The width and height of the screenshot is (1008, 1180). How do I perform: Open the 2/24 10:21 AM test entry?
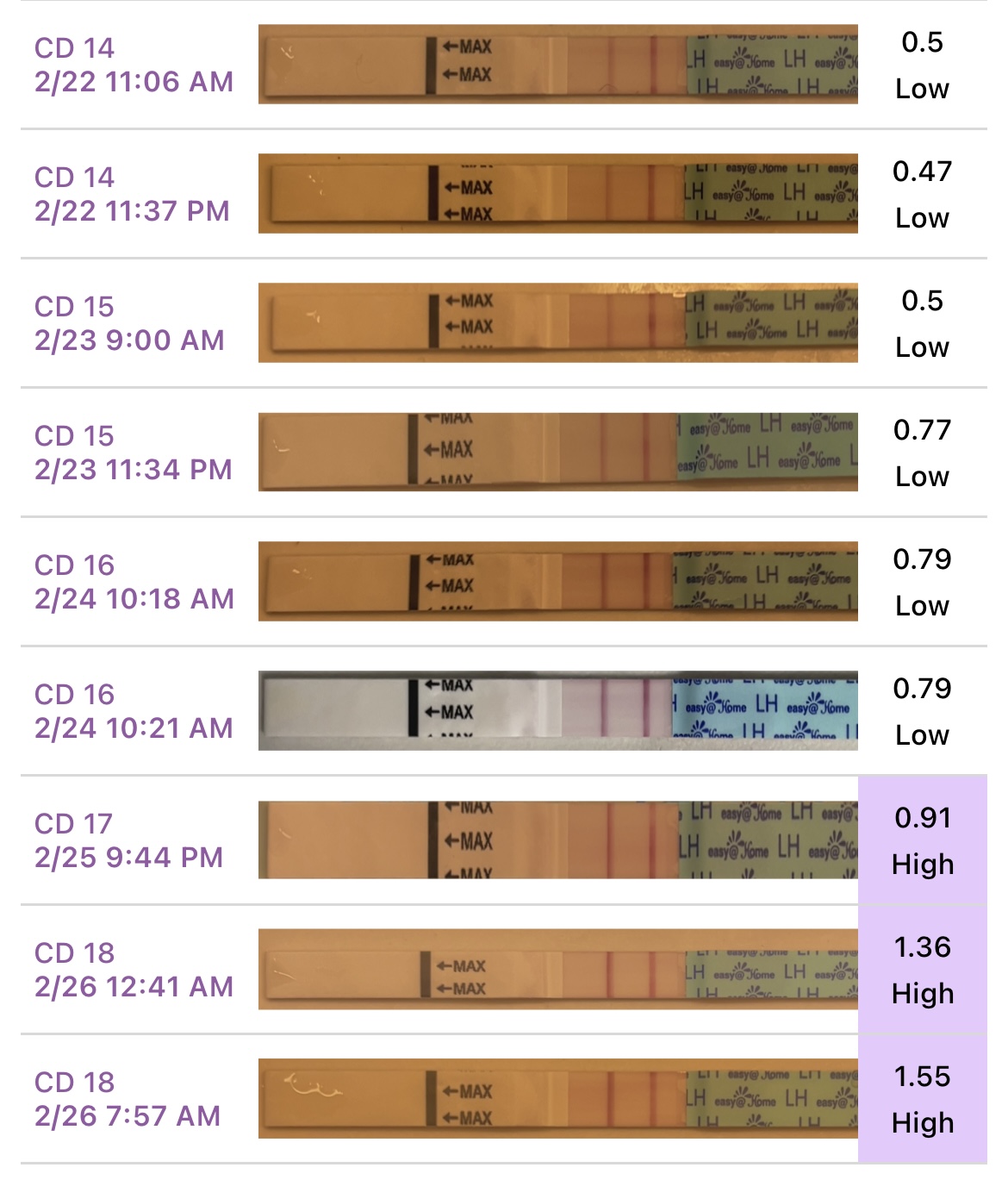134,711
